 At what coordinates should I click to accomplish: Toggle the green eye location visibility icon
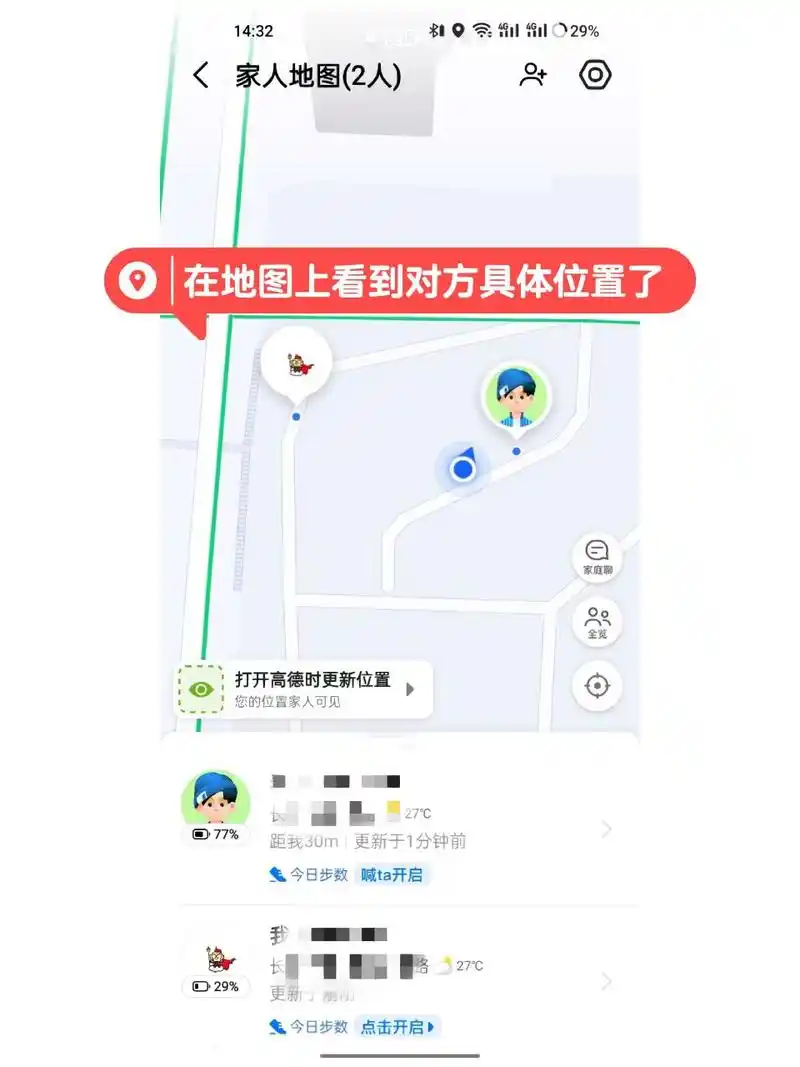200,687
